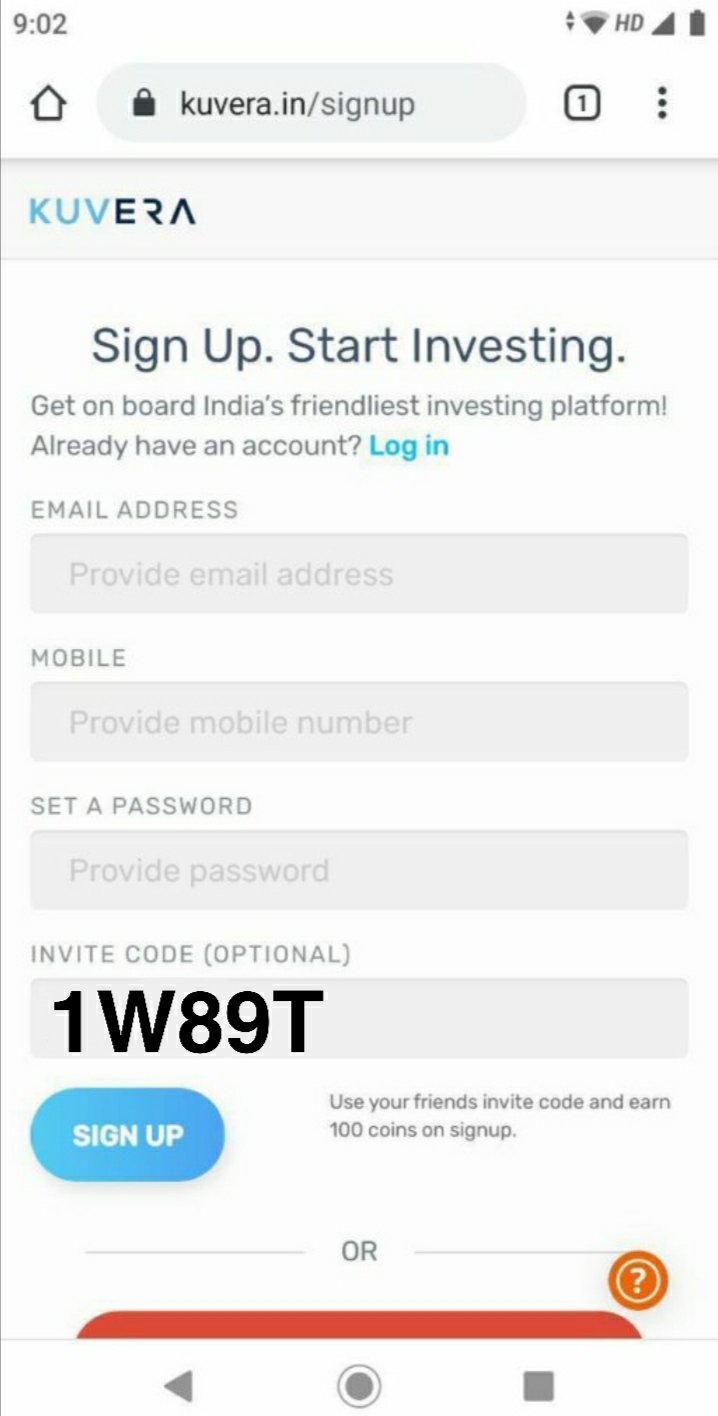Select the mobile number field
The image size is (718, 1416).
[x=358, y=722]
